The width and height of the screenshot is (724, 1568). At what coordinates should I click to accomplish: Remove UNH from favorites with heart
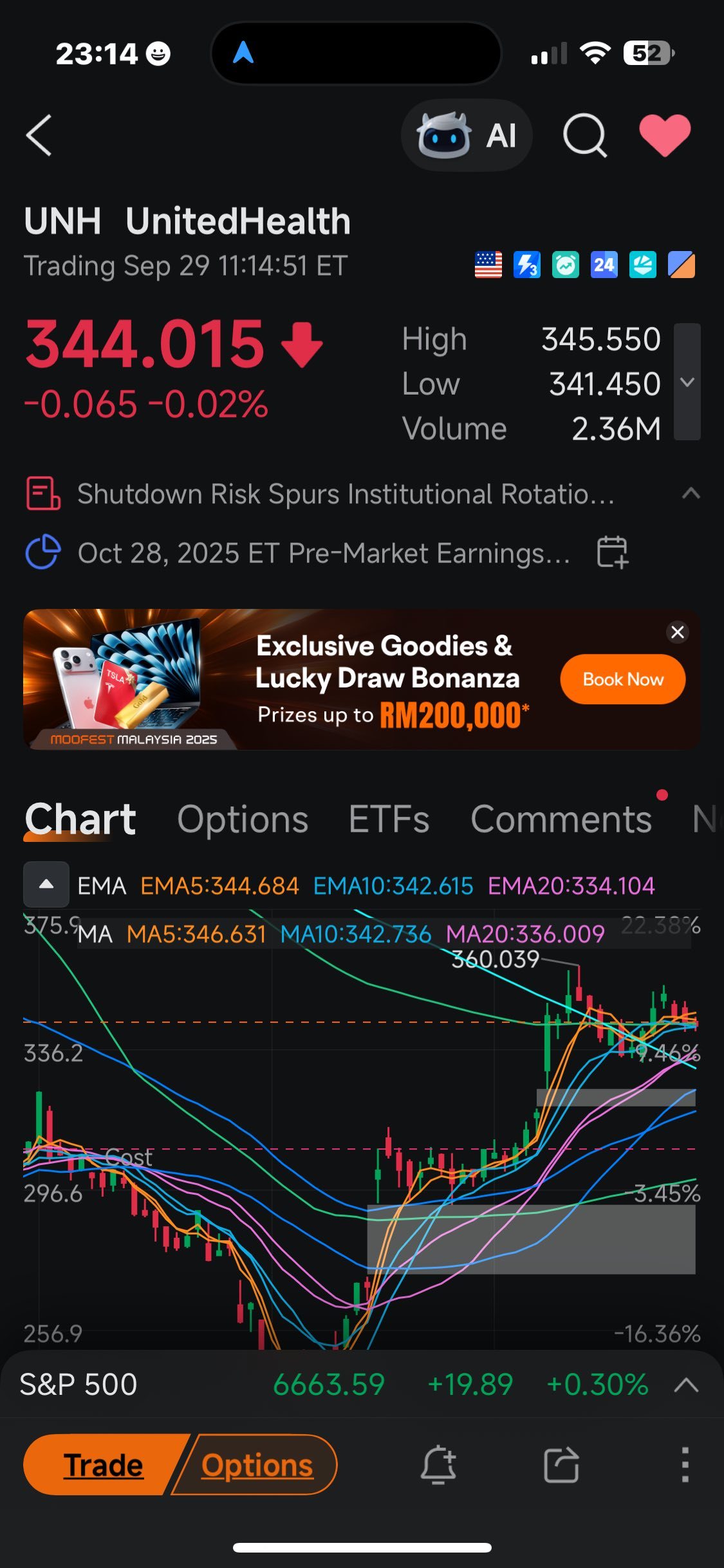click(664, 136)
